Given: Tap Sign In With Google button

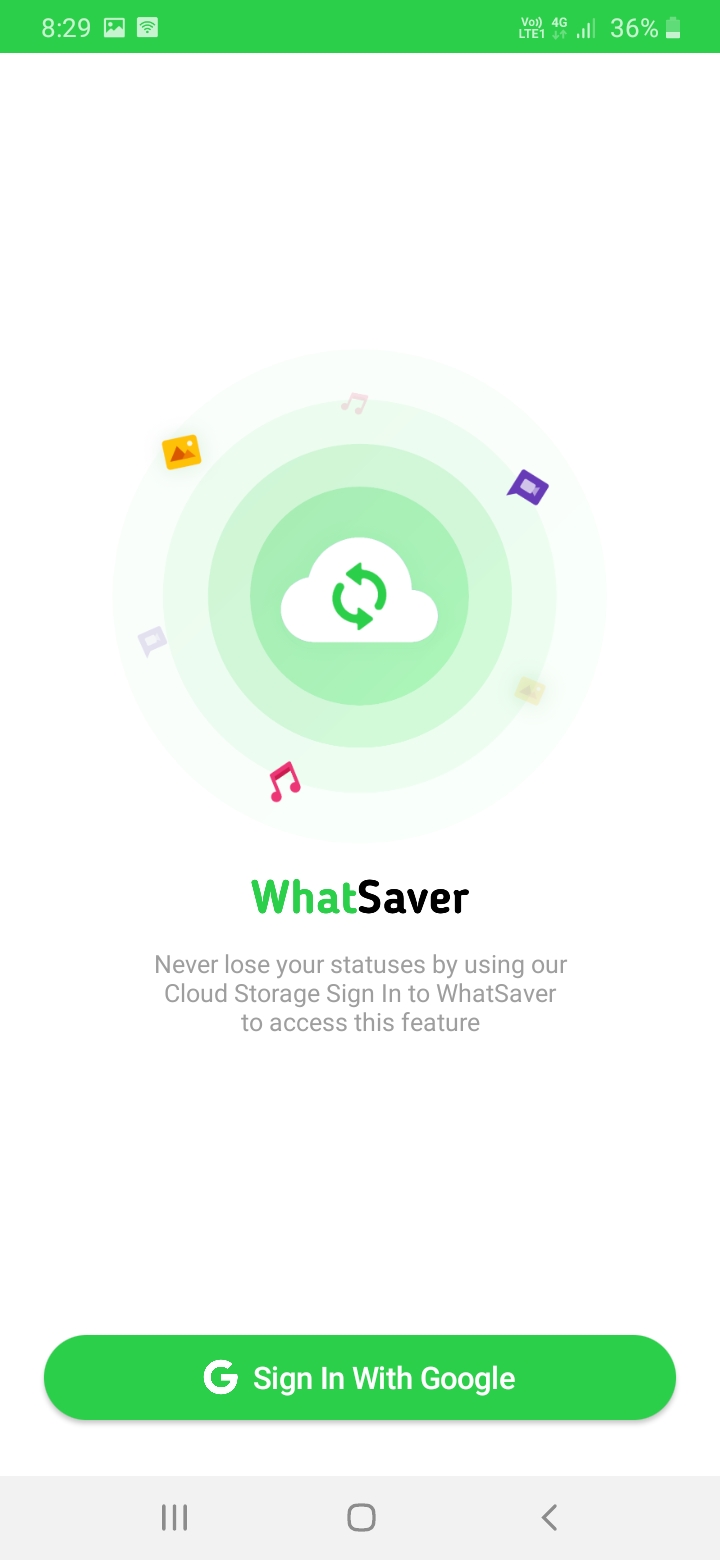Looking at the screenshot, I should (x=360, y=1377).
